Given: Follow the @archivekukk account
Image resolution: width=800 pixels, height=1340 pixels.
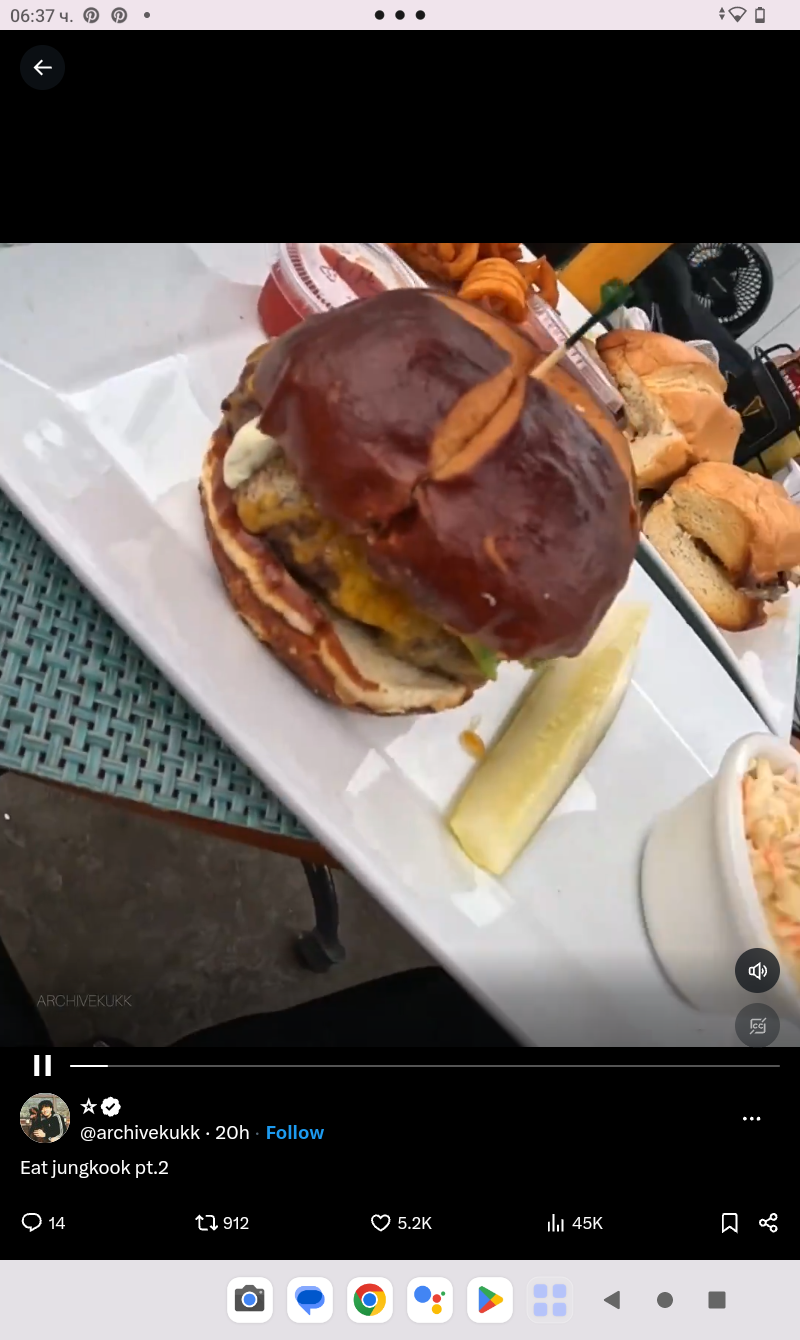Looking at the screenshot, I should coord(295,1132).
